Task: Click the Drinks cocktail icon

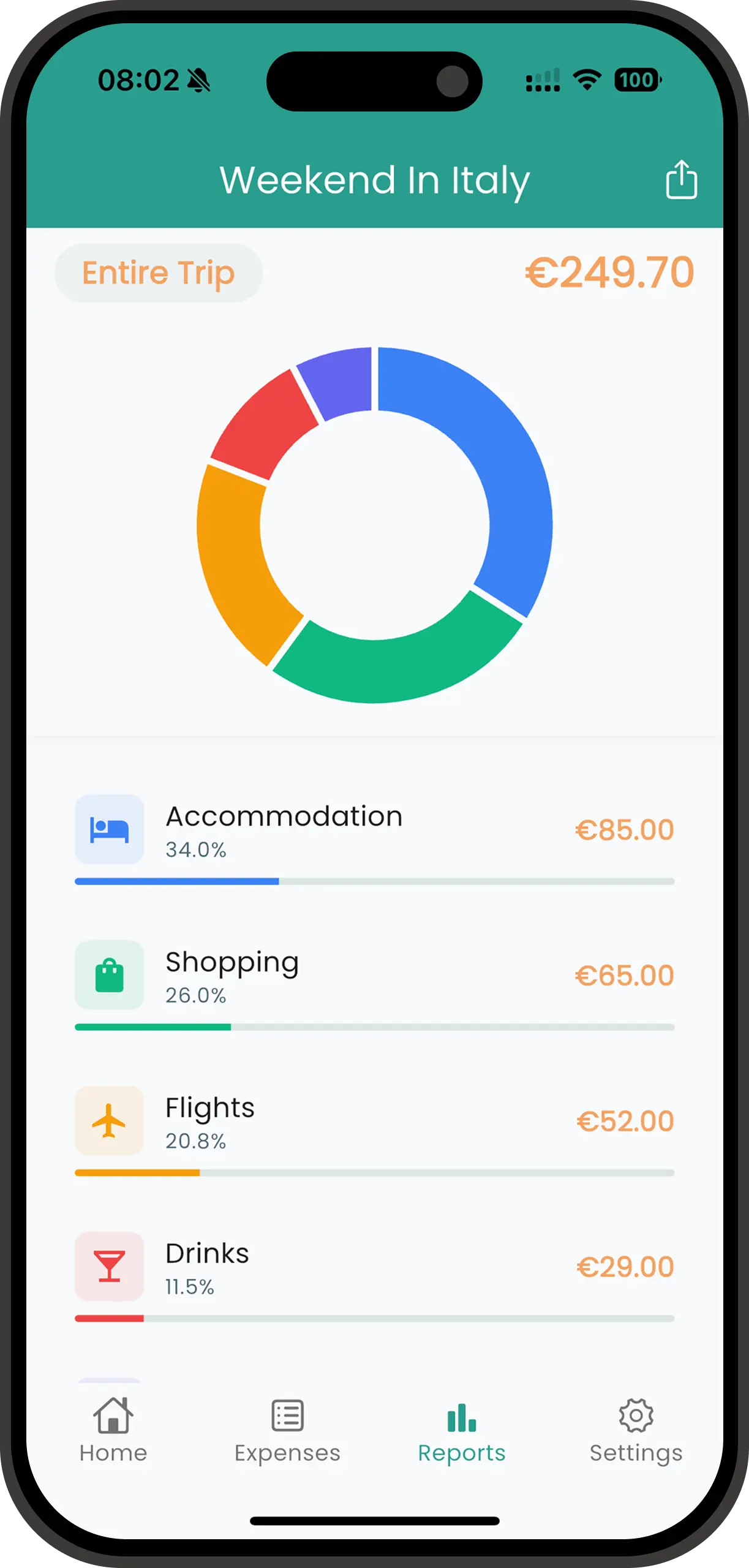Action: [x=109, y=1267]
